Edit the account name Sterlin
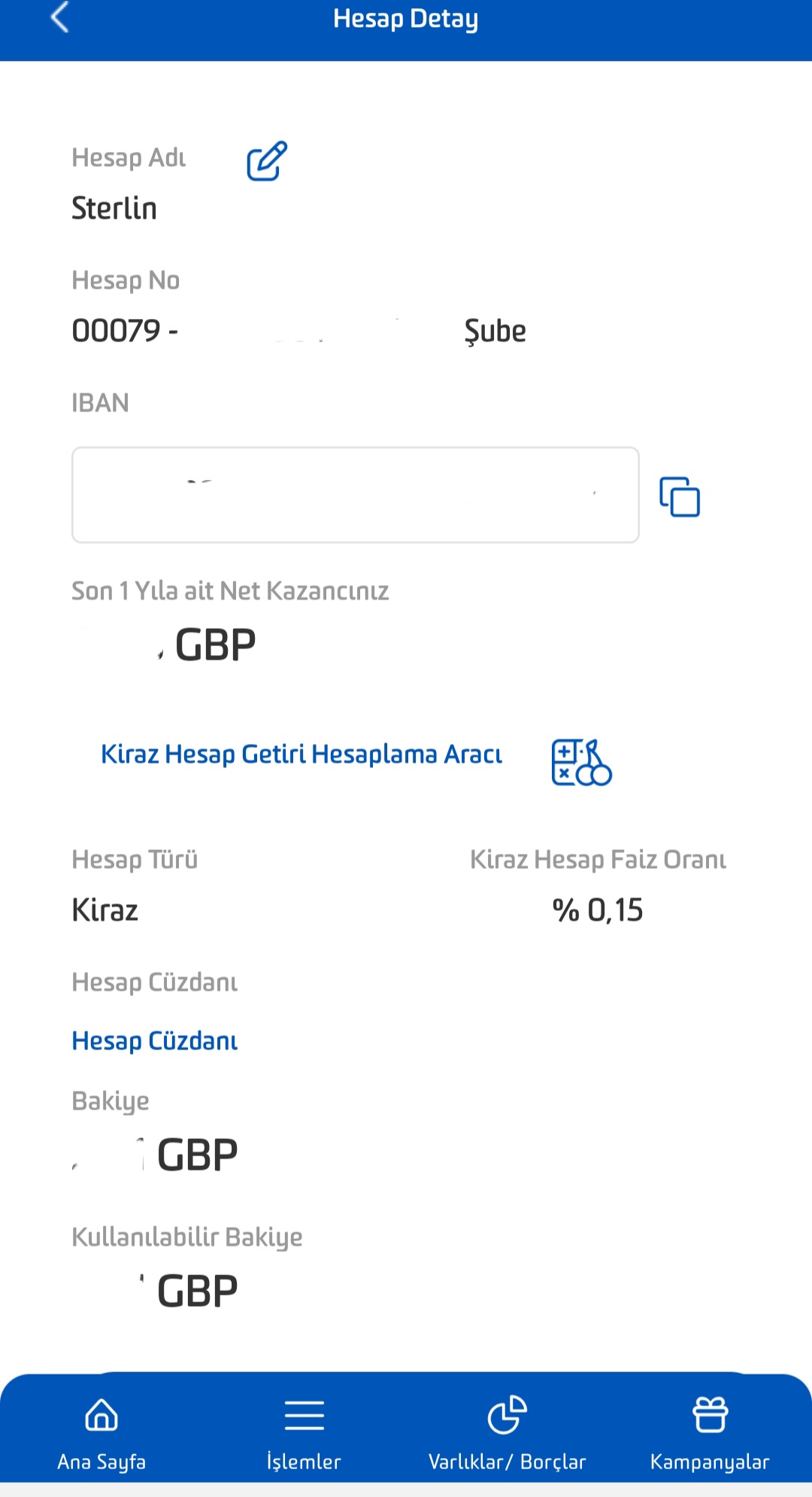This screenshot has width=812, height=1497. coord(267,161)
